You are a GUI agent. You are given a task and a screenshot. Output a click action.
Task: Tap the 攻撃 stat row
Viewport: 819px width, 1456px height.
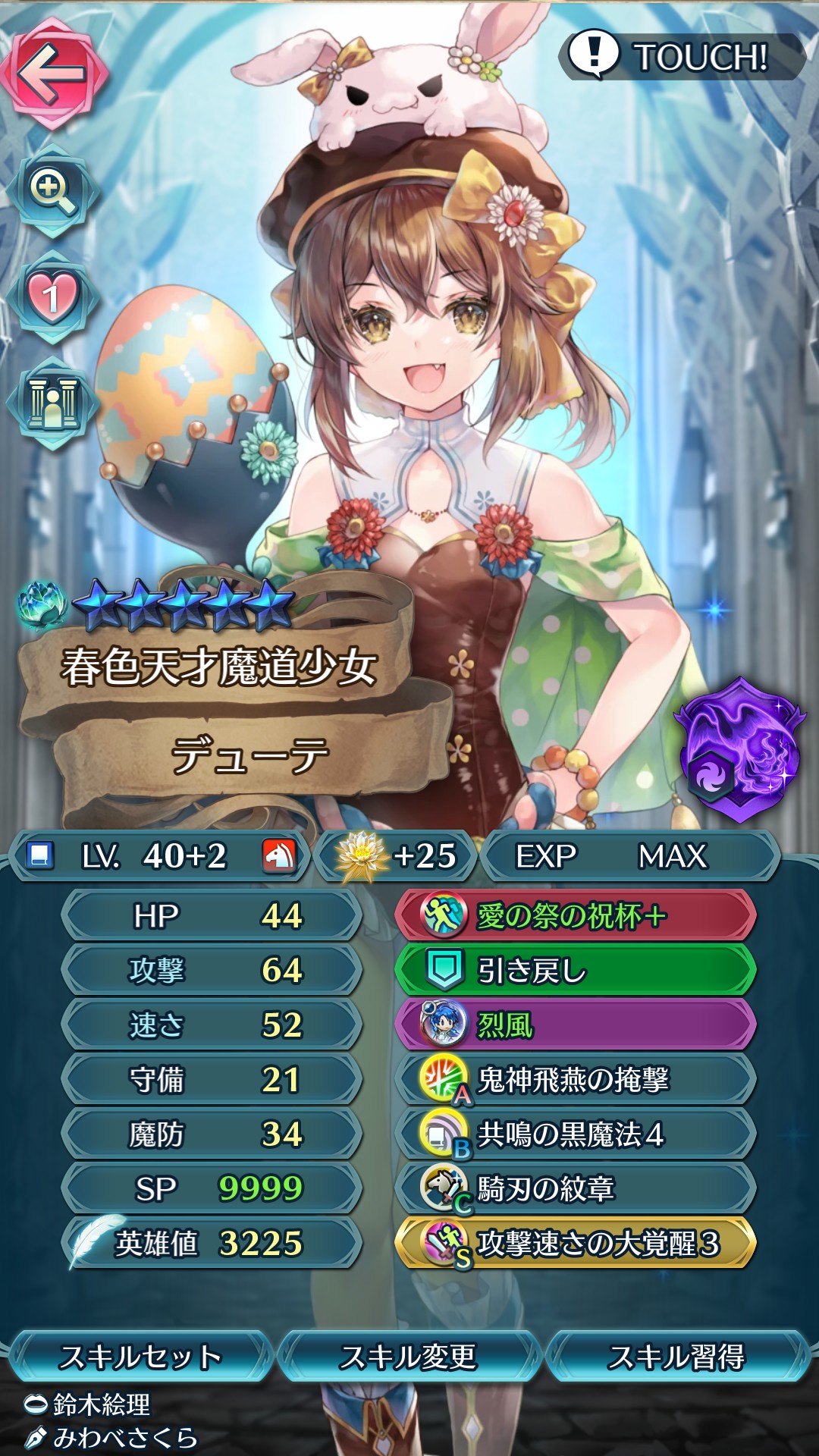211,971
